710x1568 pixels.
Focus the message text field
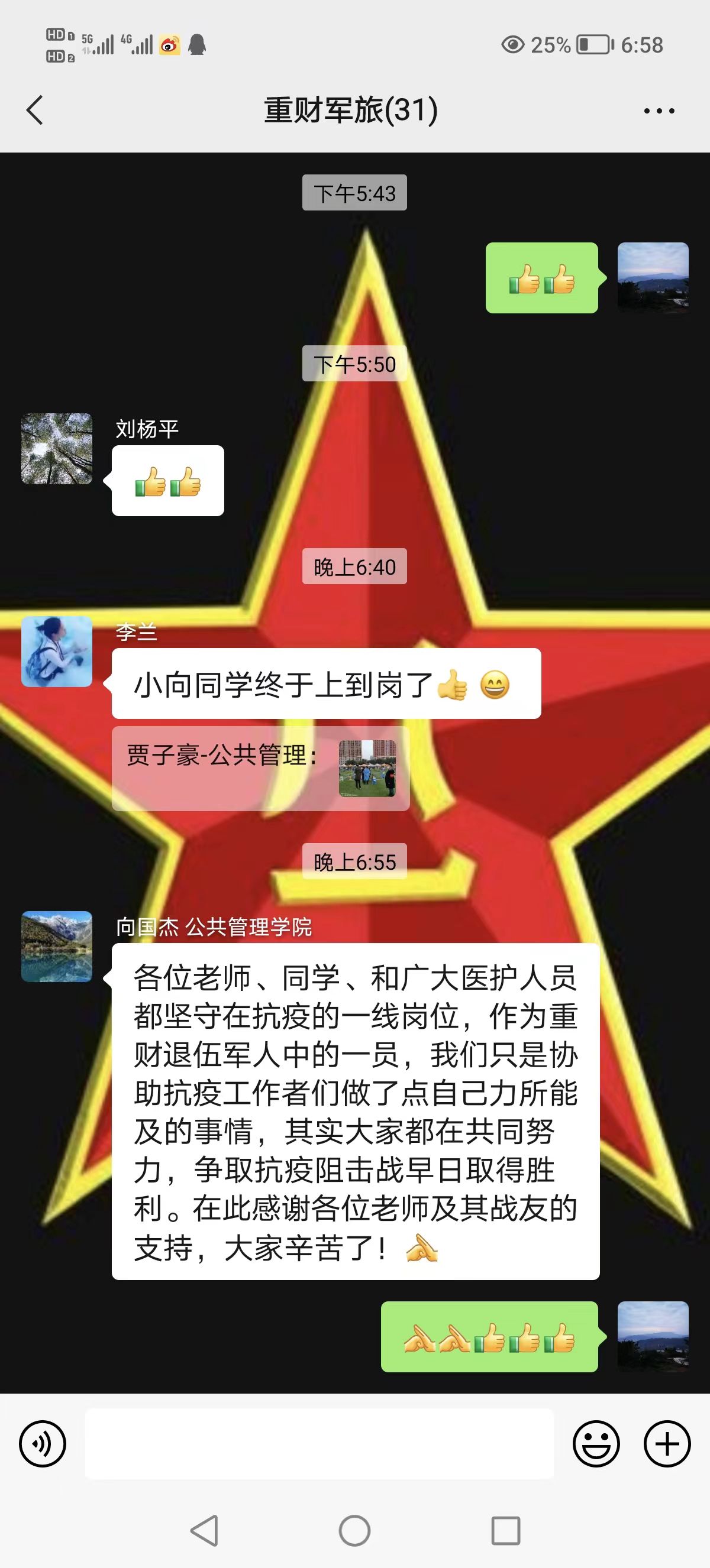click(x=319, y=1443)
